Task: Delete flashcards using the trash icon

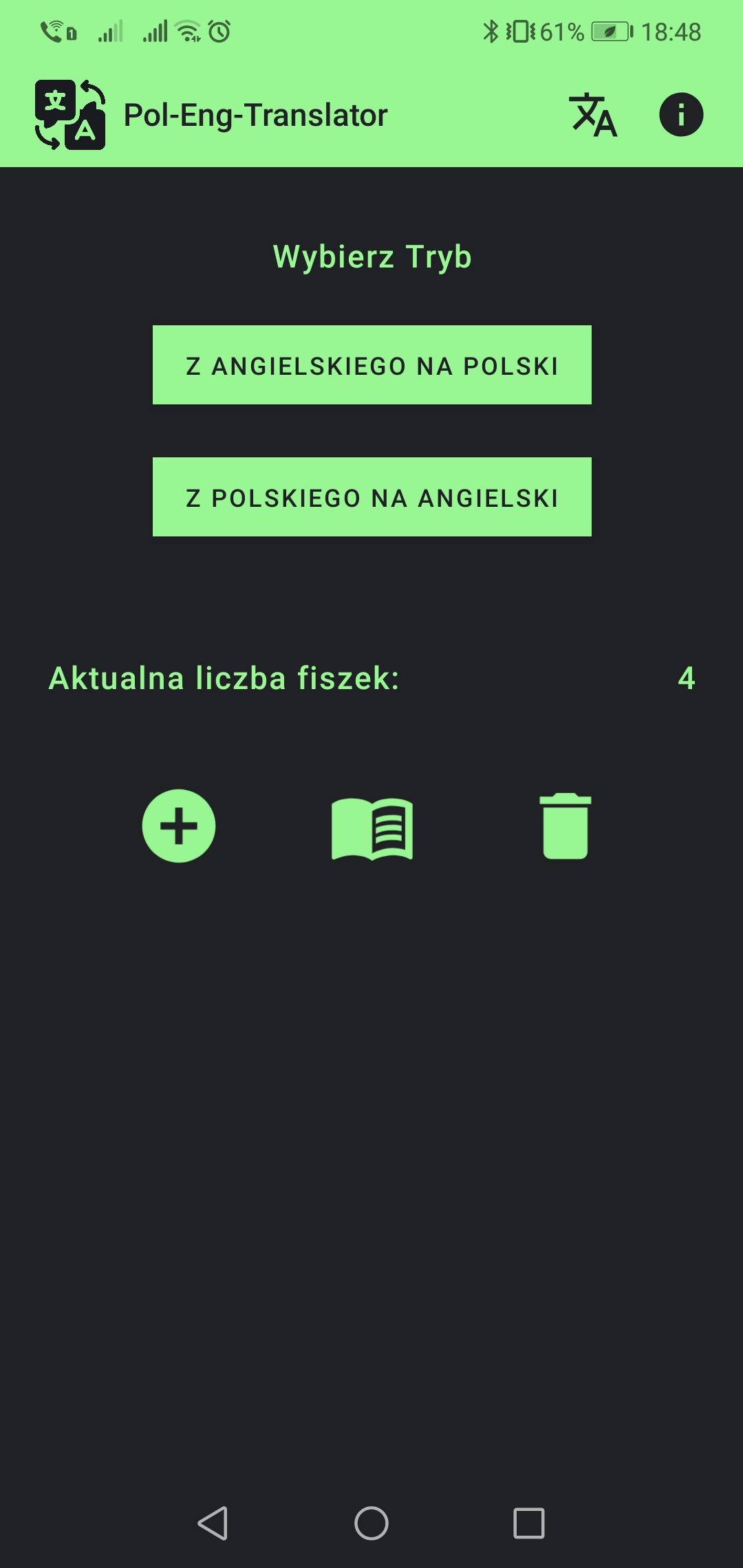Action: 566,827
